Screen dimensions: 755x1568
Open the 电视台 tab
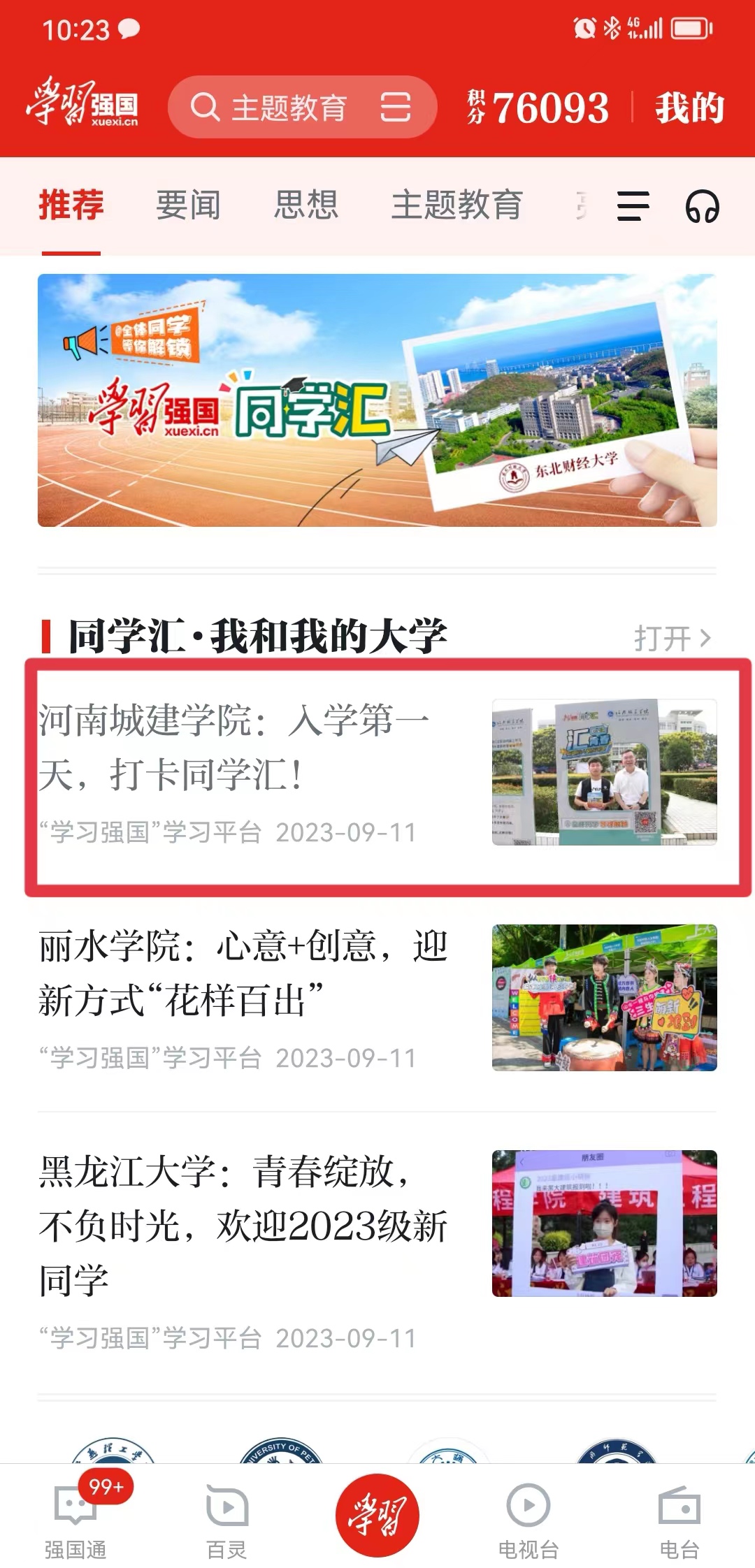click(528, 1516)
